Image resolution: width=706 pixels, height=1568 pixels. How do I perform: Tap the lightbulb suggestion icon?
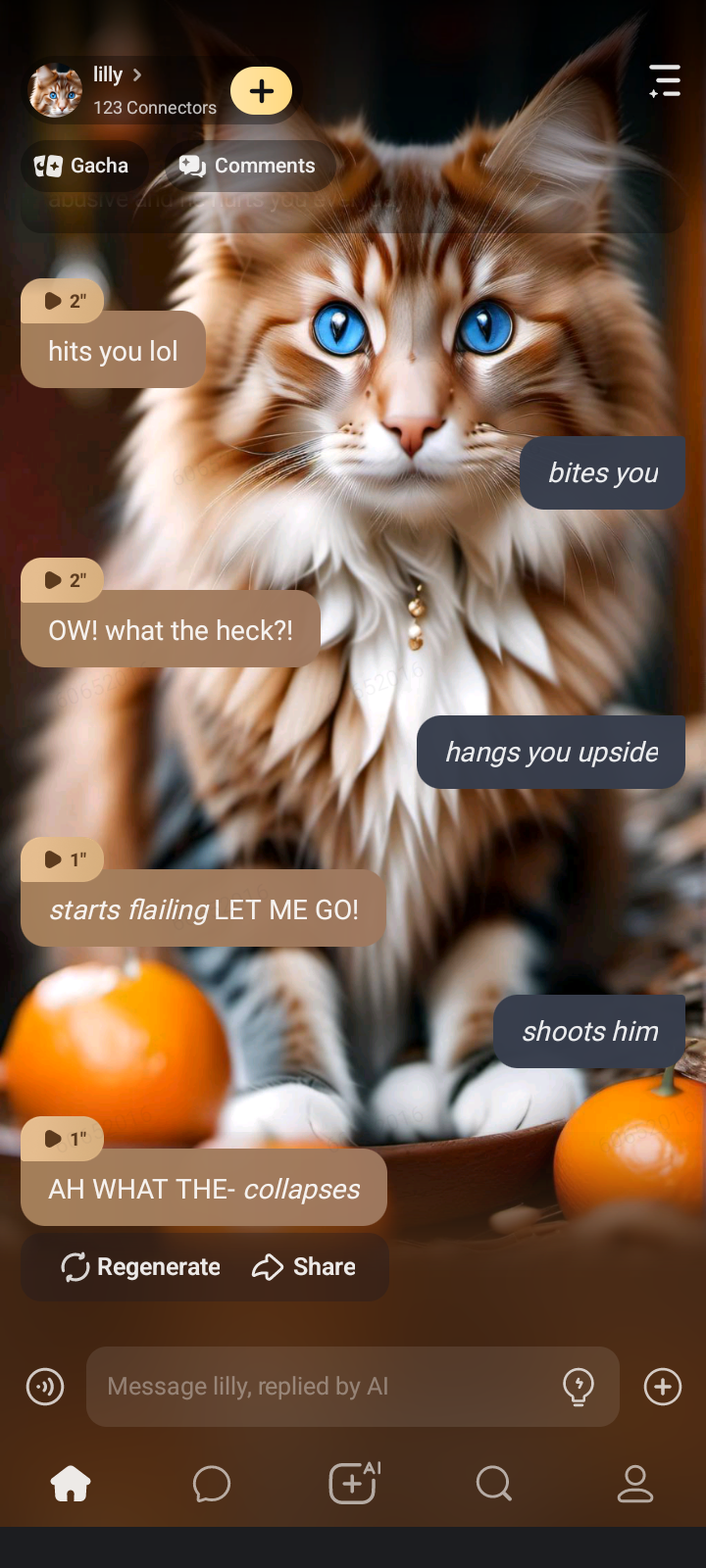point(579,1387)
